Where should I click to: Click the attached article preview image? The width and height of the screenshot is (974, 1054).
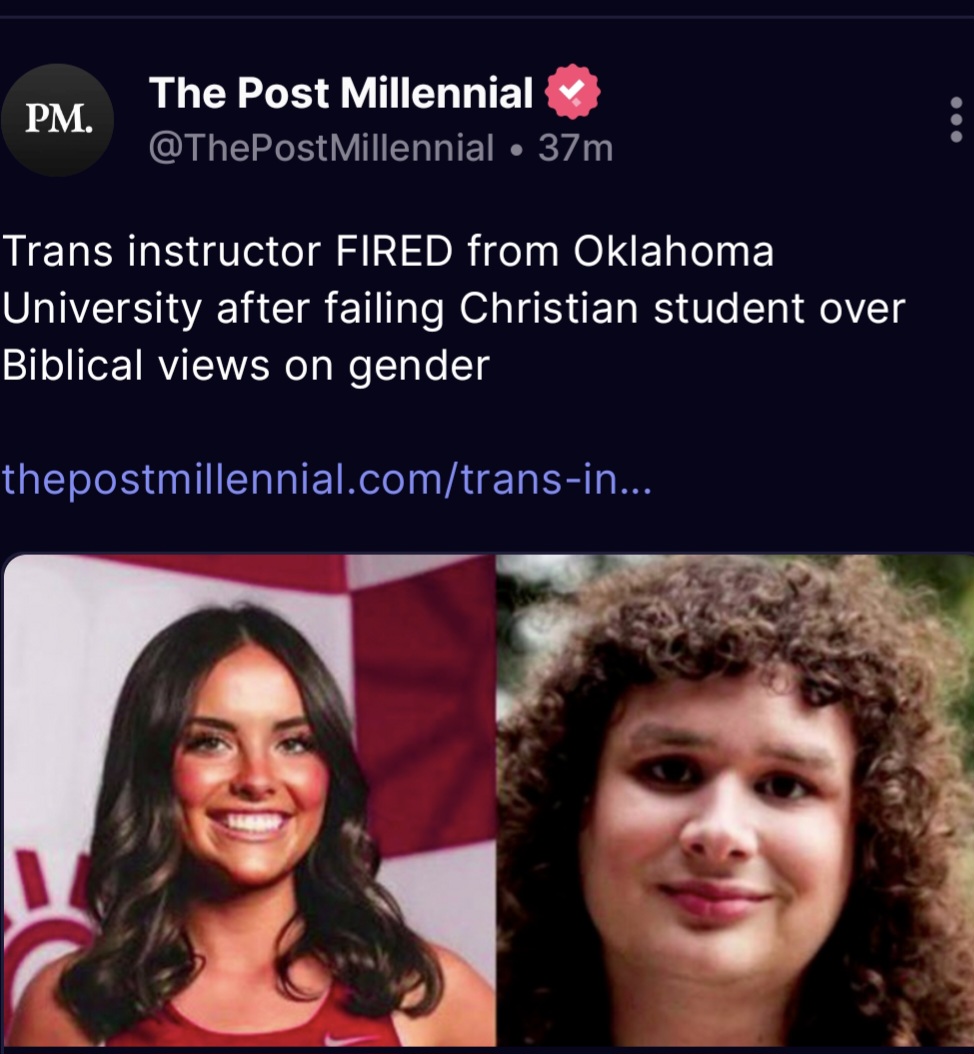(x=487, y=800)
